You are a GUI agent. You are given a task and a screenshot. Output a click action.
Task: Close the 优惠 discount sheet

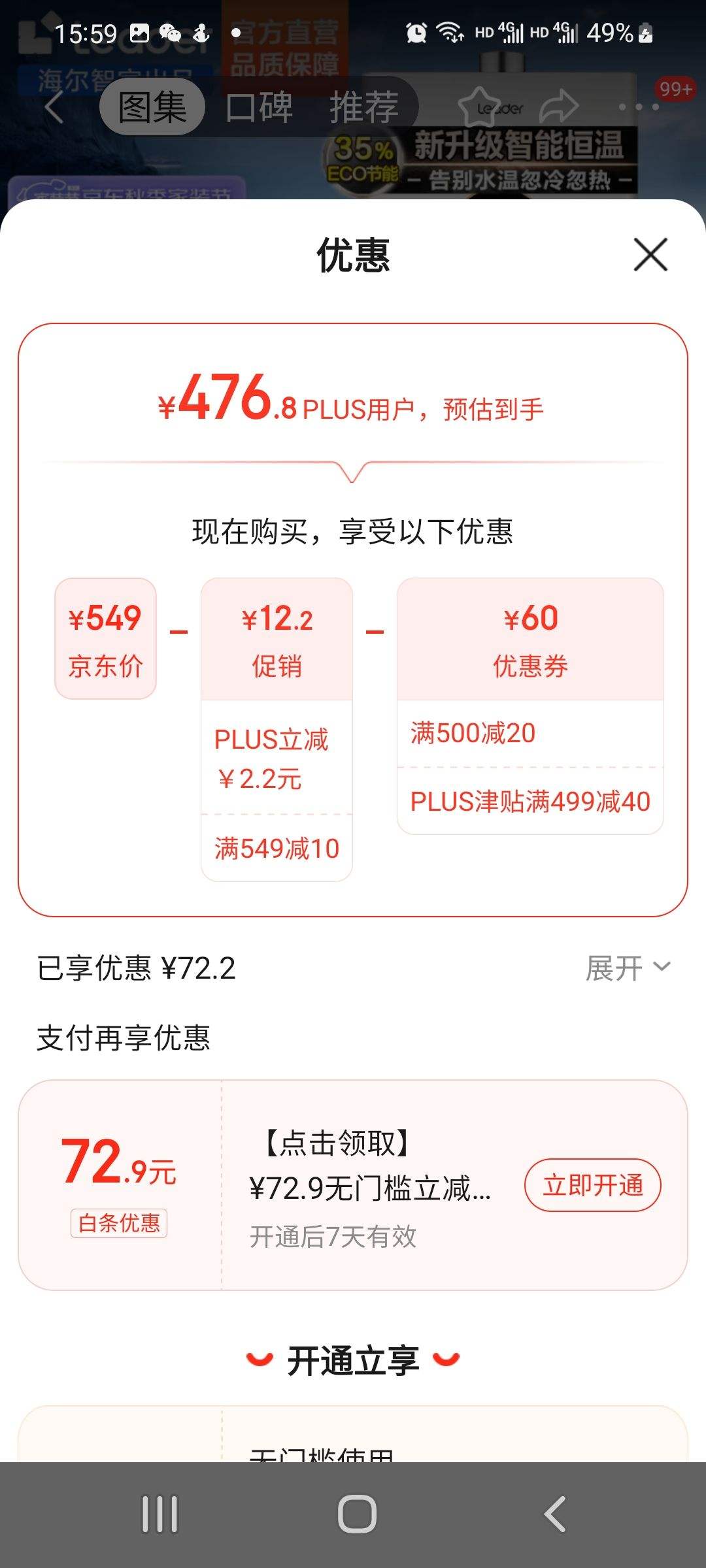click(x=650, y=254)
